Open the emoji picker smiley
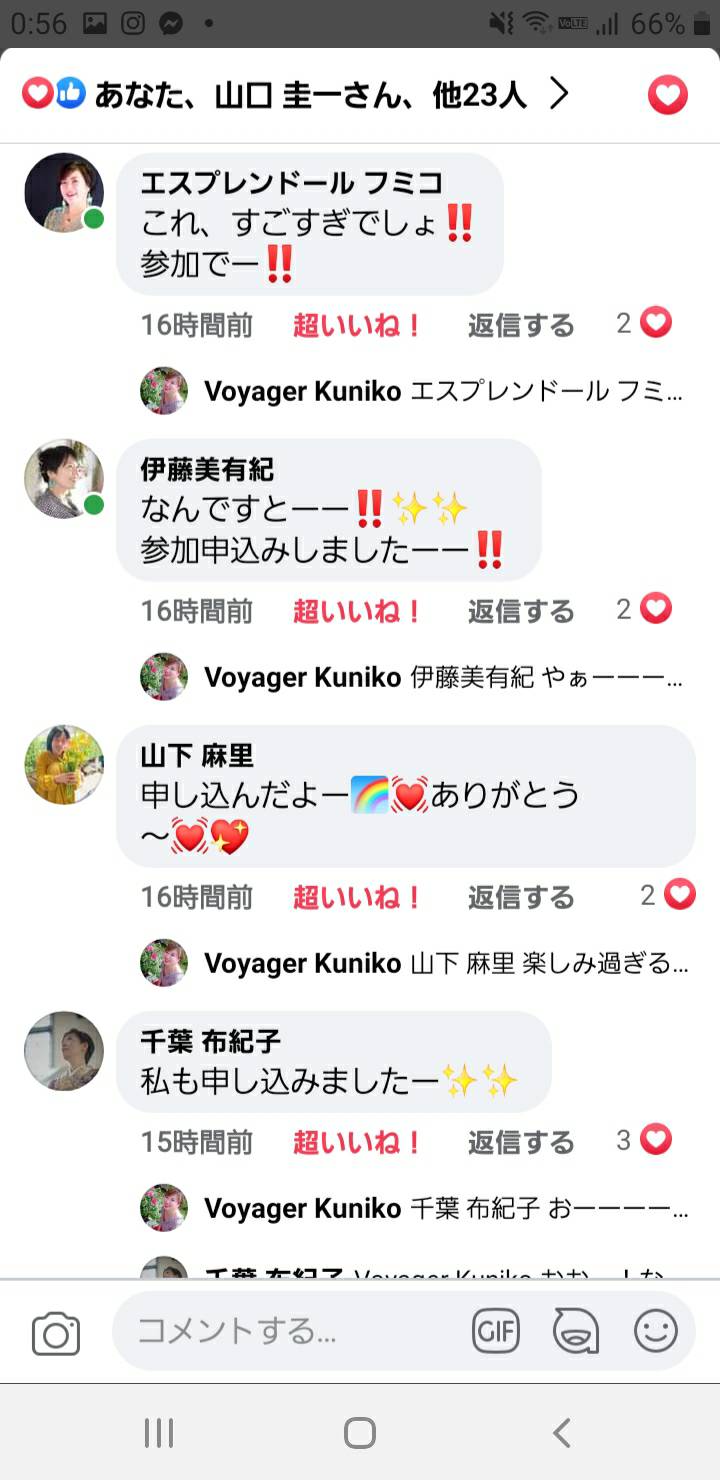This screenshot has width=720, height=1480. (x=656, y=1331)
